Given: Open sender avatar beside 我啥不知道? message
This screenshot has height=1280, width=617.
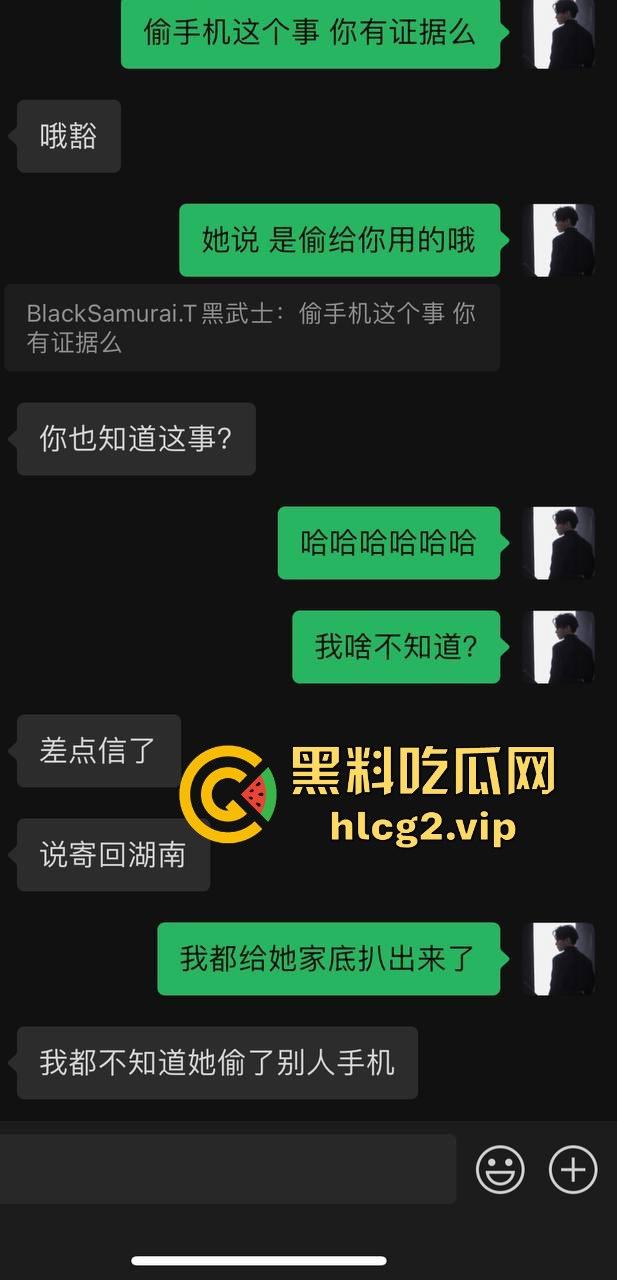Looking at the screenshot, I should (x=564, y=647).
